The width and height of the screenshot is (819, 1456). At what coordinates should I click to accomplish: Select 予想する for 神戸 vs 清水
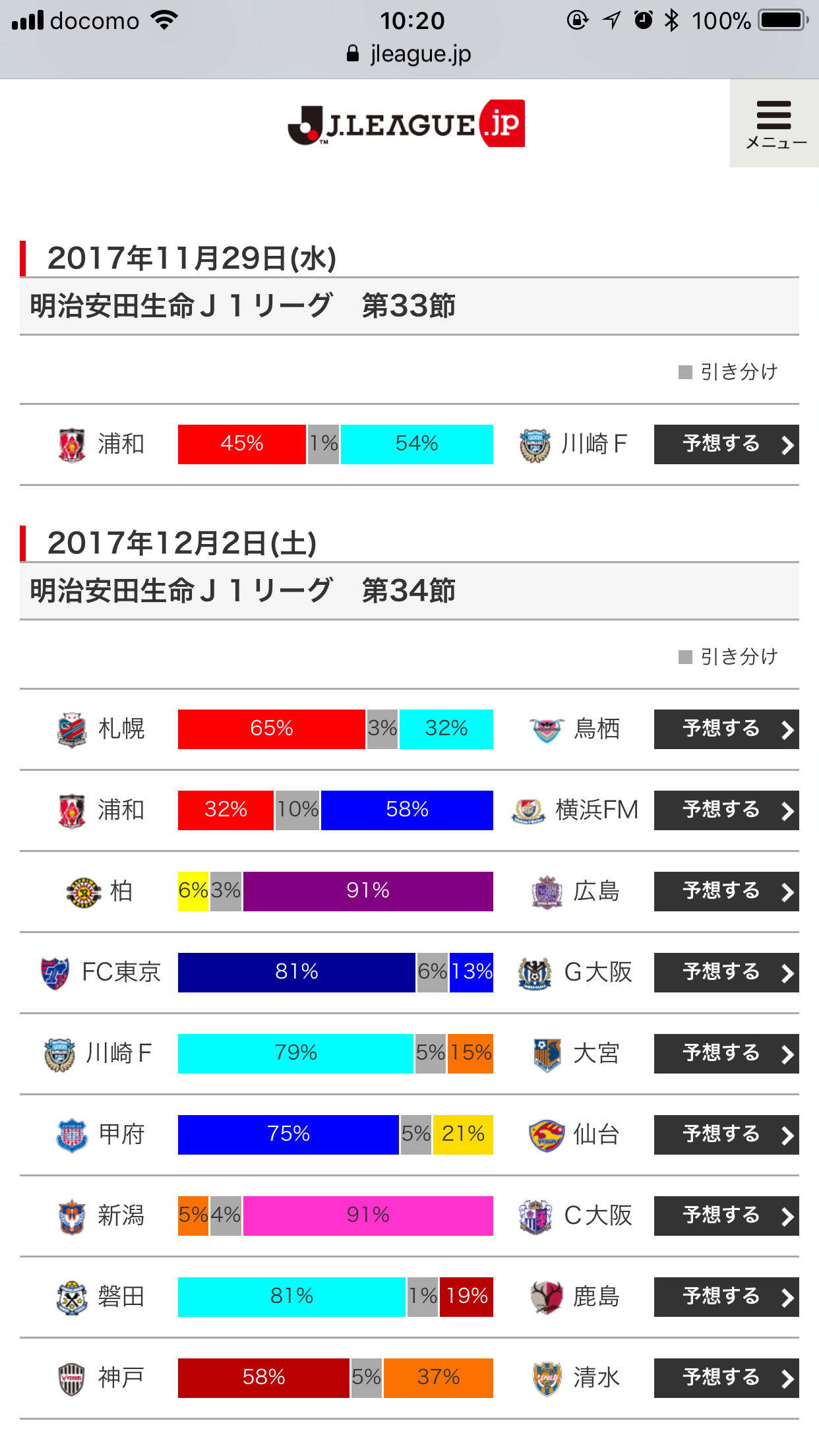click(x=726, y=1378)
